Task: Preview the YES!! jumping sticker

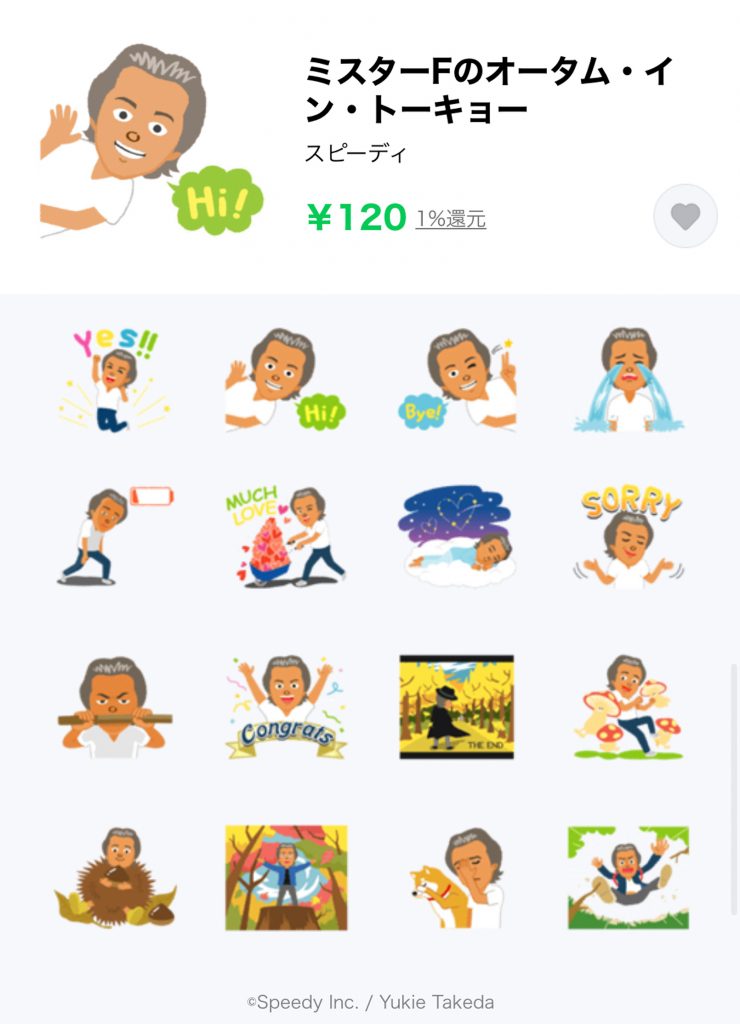Action: click(113, 379)
